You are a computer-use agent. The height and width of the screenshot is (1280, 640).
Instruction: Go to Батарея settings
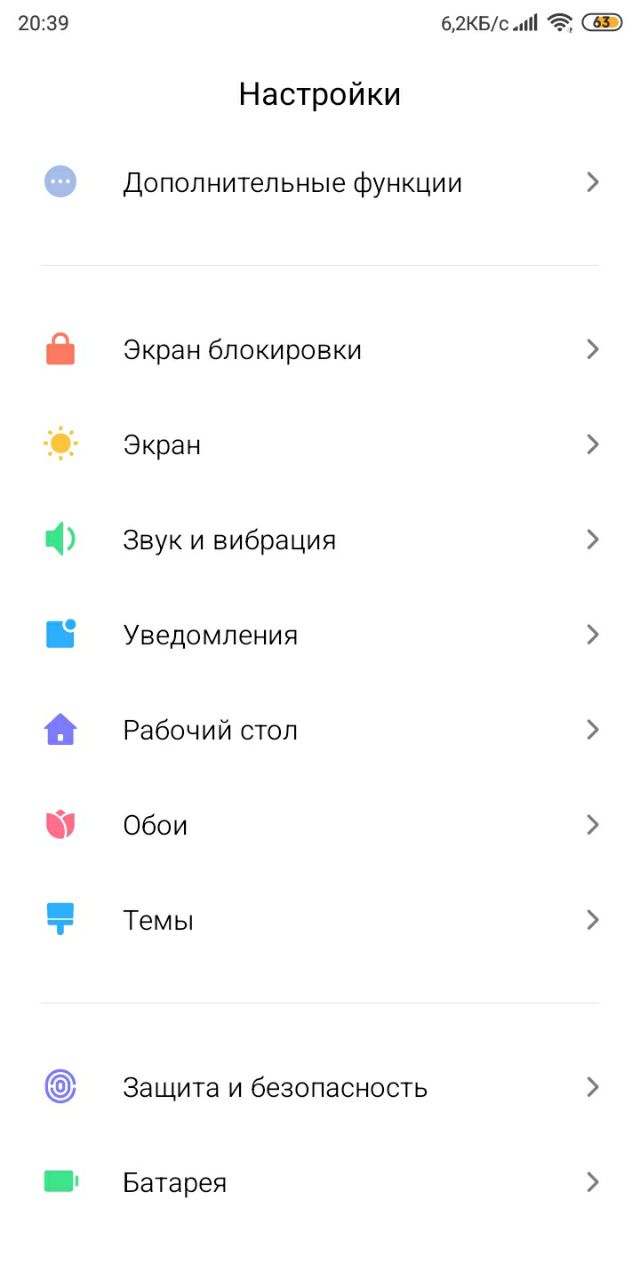coord(320,1182)
